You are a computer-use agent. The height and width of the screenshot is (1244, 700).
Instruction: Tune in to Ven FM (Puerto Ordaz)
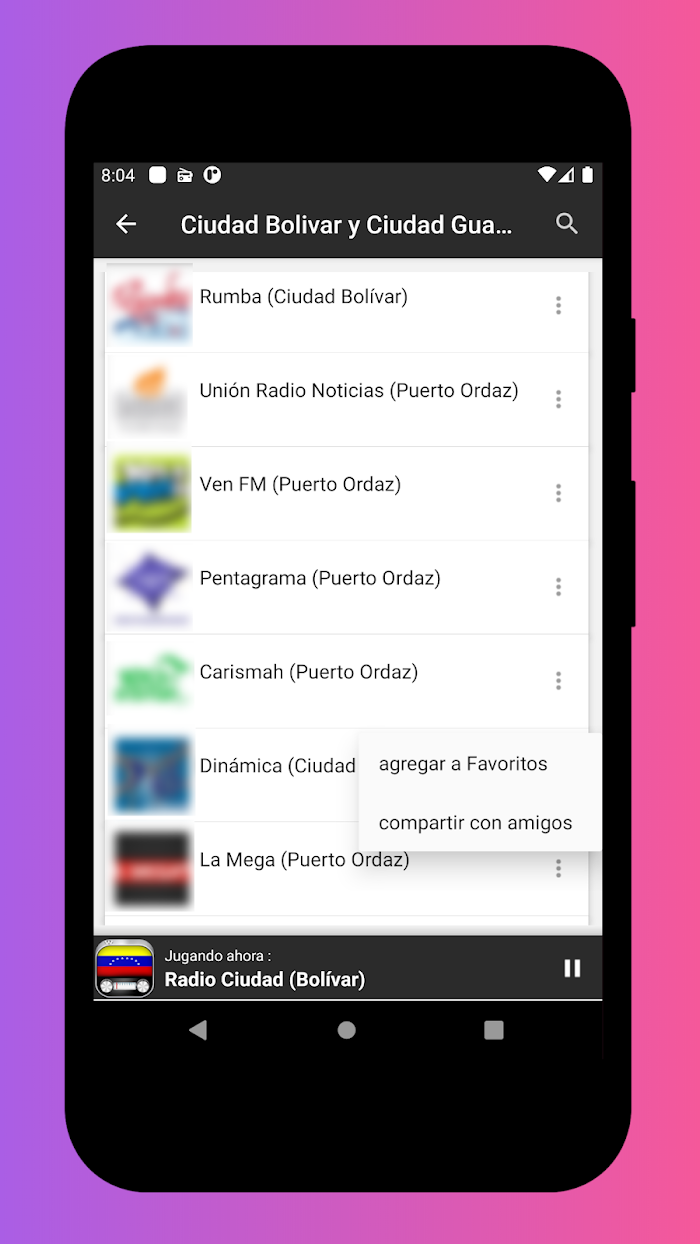(x=300, y=485)
